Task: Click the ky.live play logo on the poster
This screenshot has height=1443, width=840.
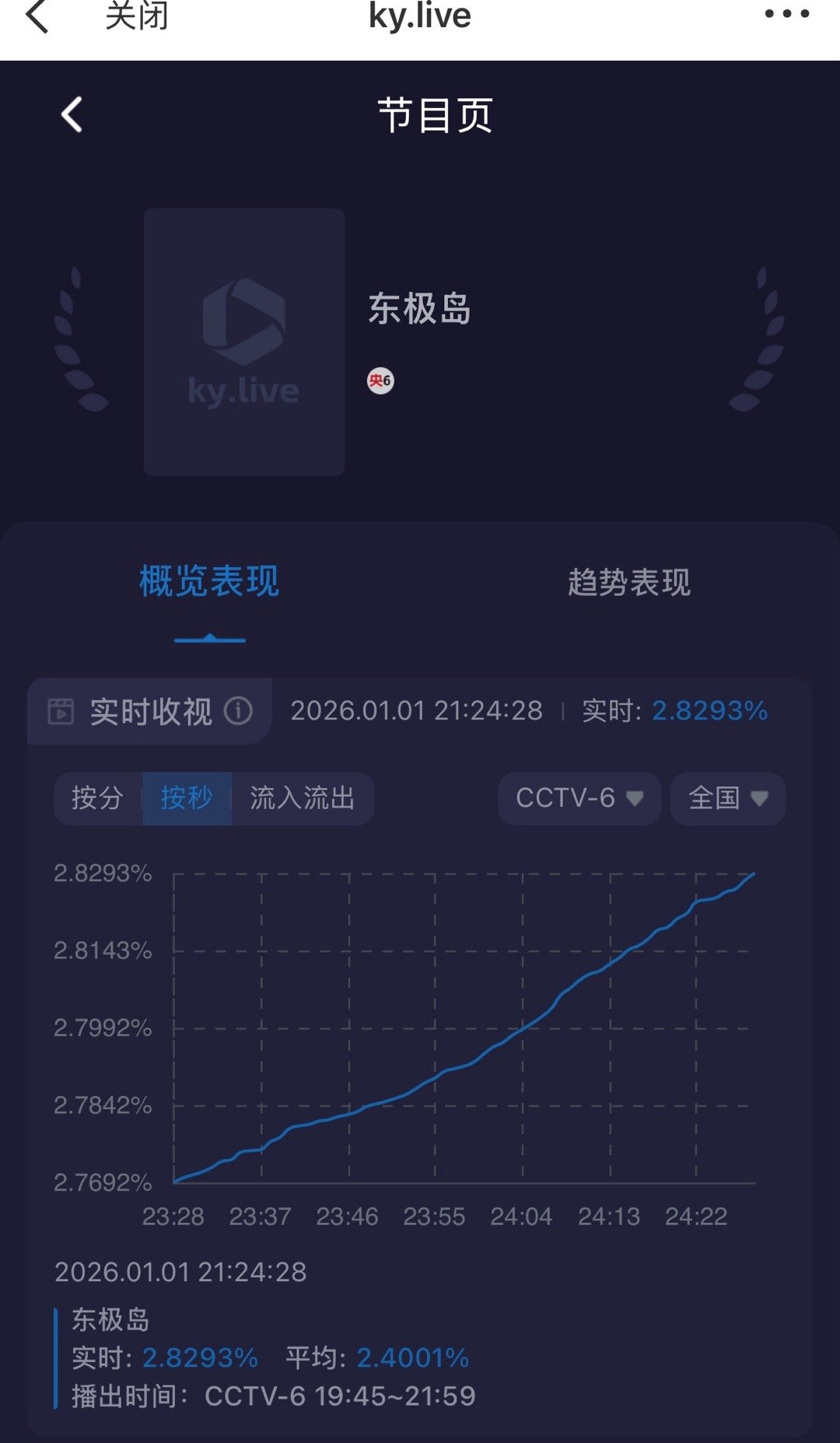Action: (243, 319)
